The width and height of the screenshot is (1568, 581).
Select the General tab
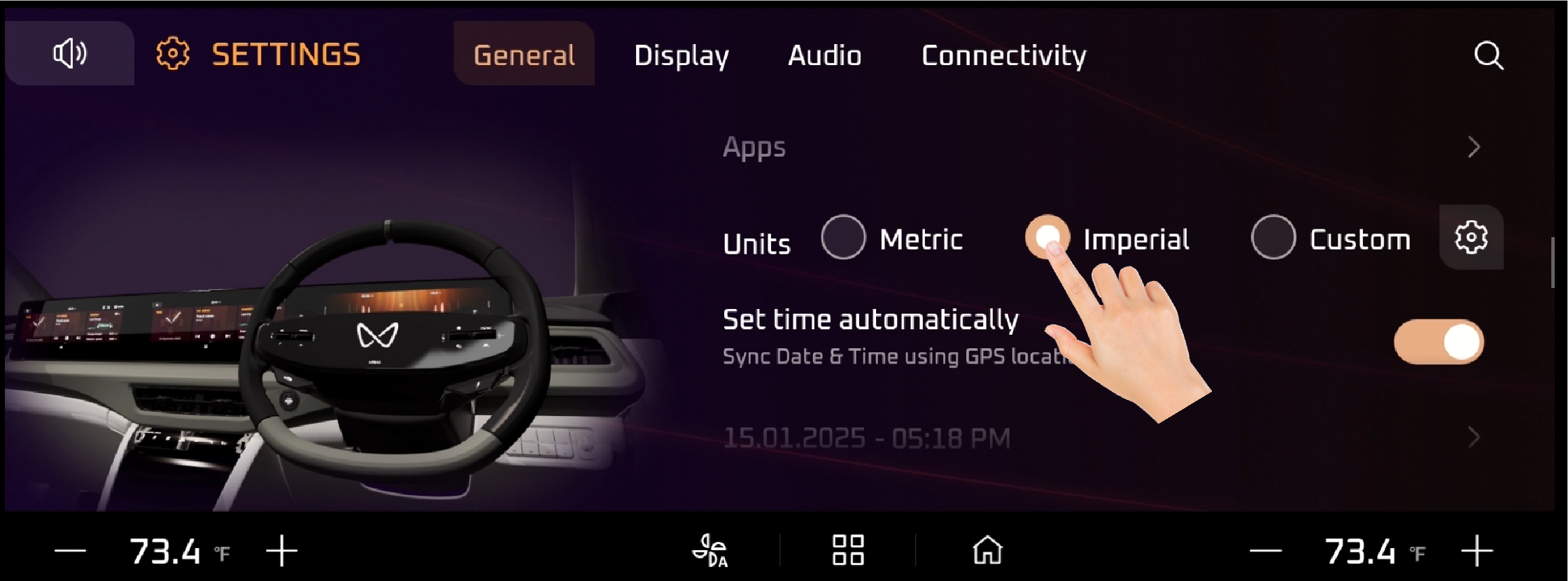524,55
